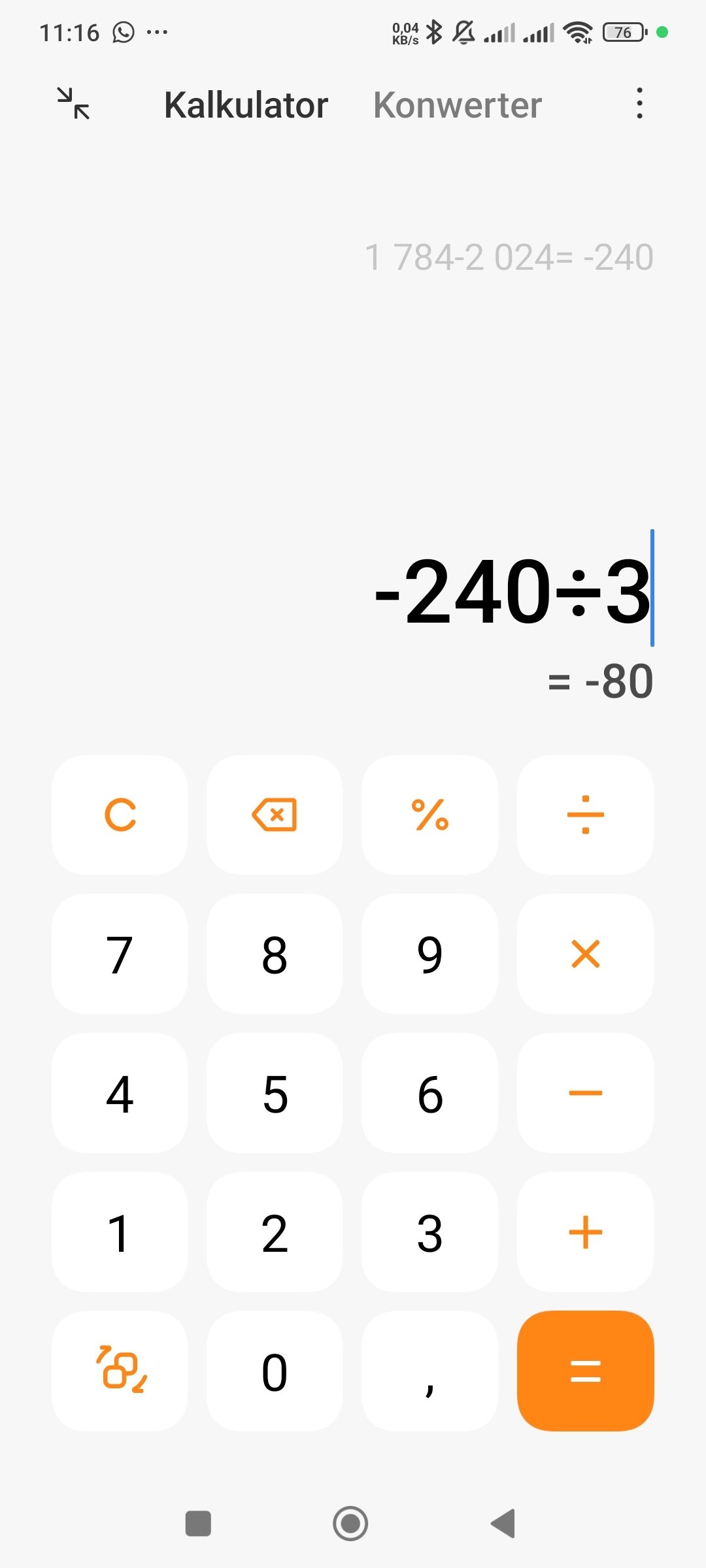Switch to the Konwerter tab
This screenshot has height=1568, width=706.
[x=457, y=105]
